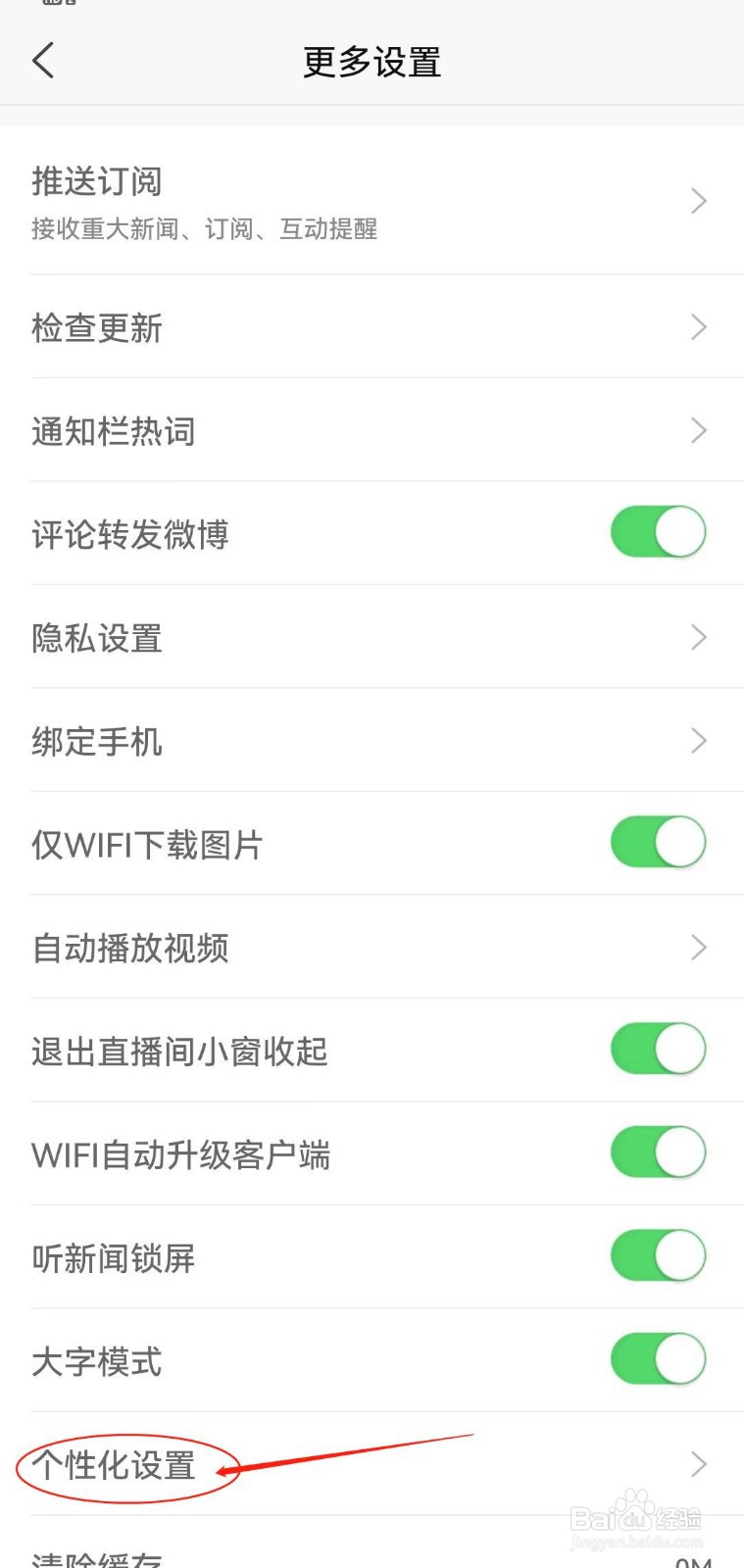Open 自动播放视频 autoplay video options

click(x=372, y=948)
